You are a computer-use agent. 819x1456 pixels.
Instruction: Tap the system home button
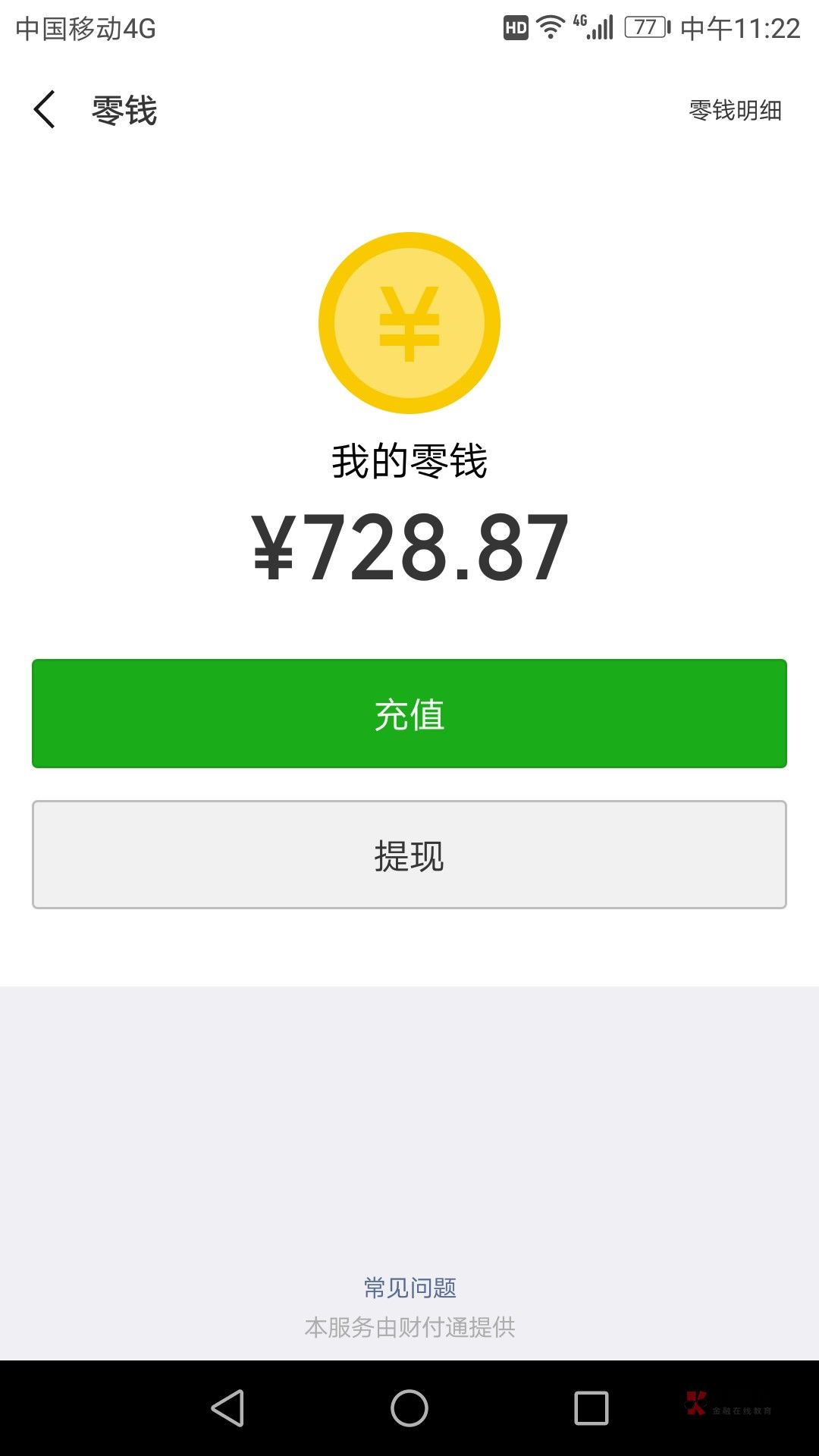[x=409, y=1408]
